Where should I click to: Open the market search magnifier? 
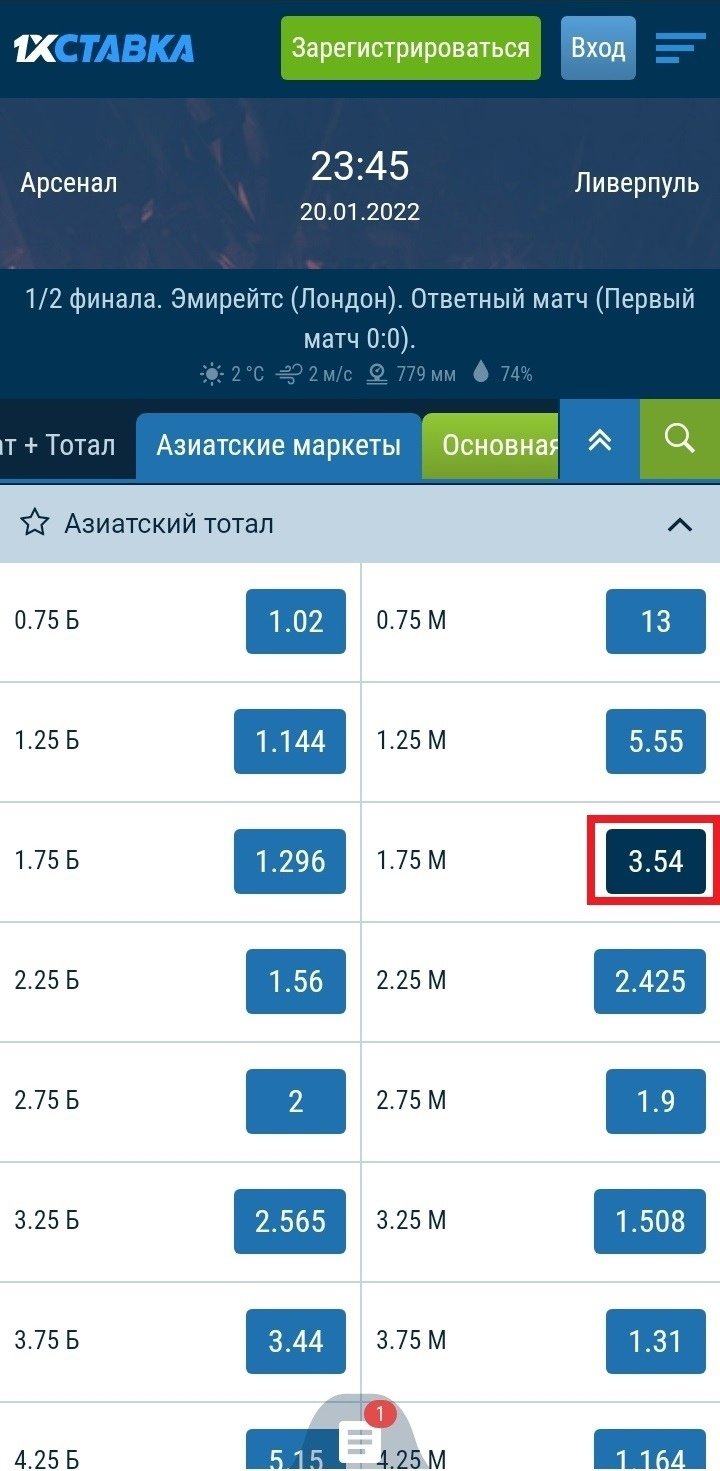[x=679, y=440]
